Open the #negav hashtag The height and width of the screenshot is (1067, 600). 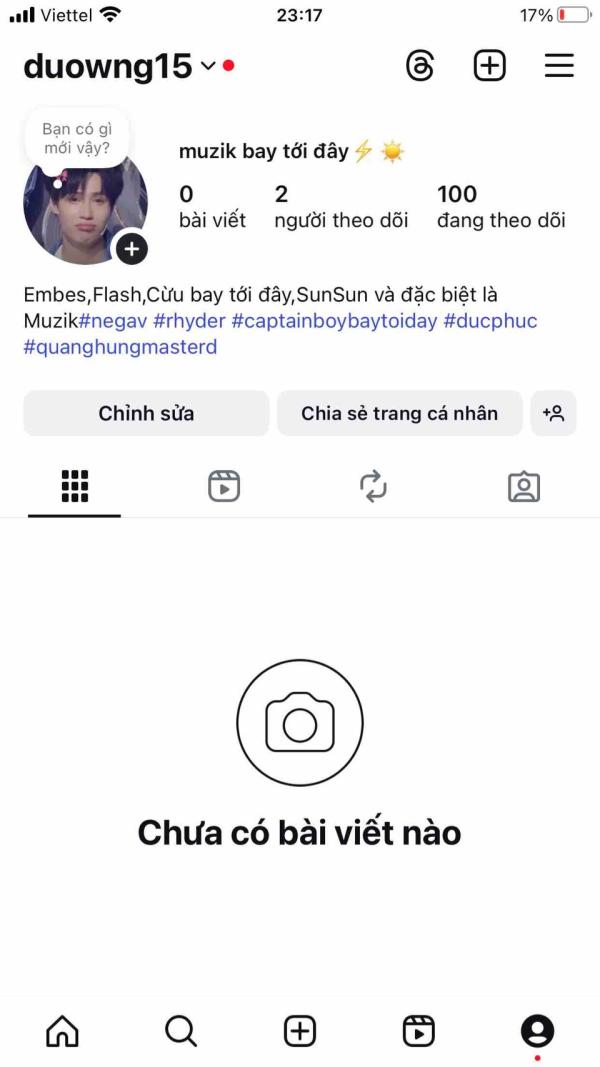[113, 322]
